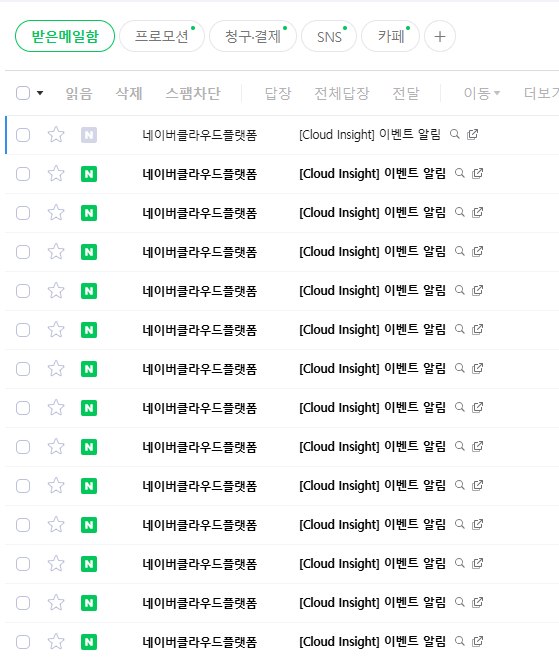559x658 pixels.
Task: Check the checkbox of the already-read mail
Action: pyautogui.click(x=23, y=135)
